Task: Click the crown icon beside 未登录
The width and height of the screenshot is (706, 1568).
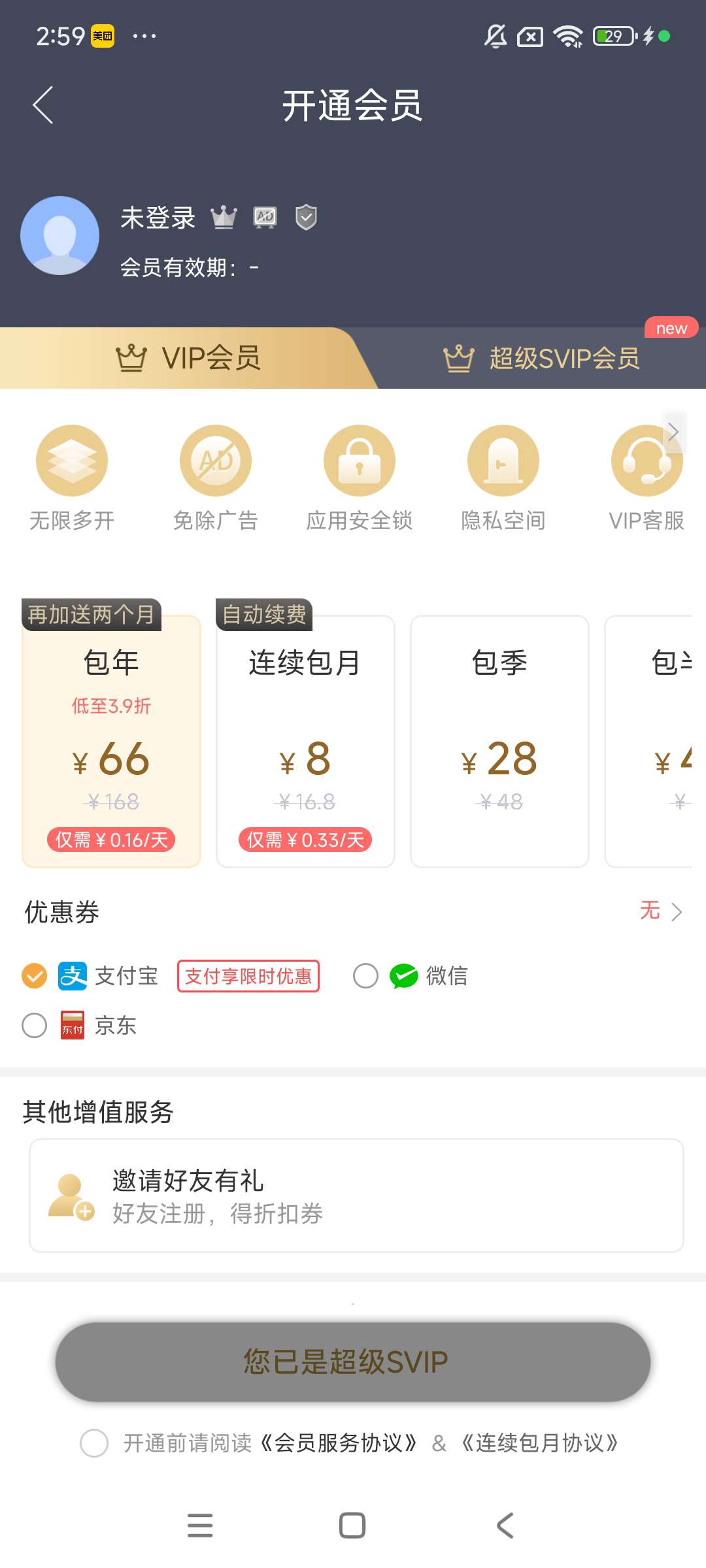Action: coord(226,216)
